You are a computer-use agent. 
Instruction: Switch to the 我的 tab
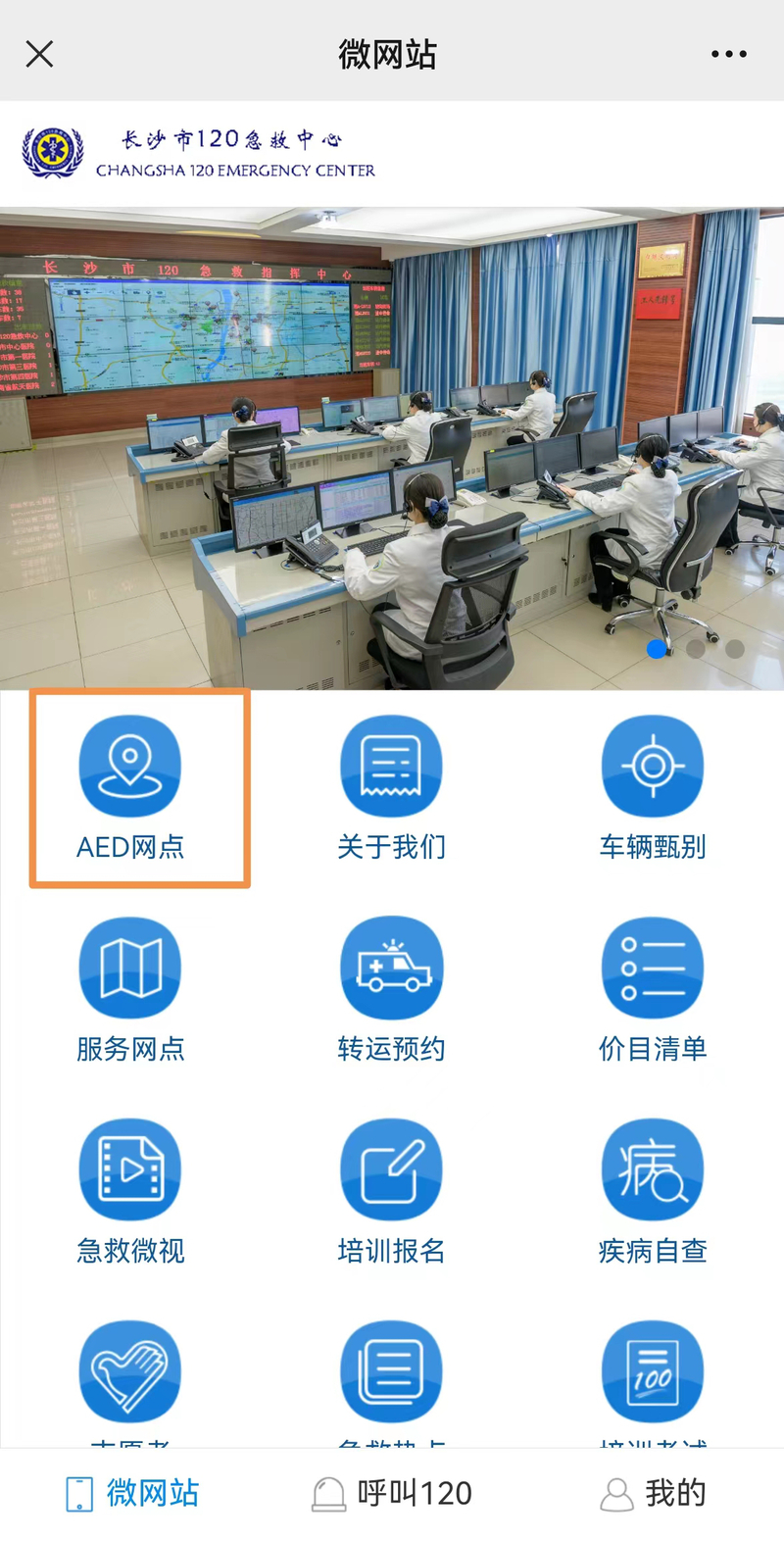(653, 1493)
